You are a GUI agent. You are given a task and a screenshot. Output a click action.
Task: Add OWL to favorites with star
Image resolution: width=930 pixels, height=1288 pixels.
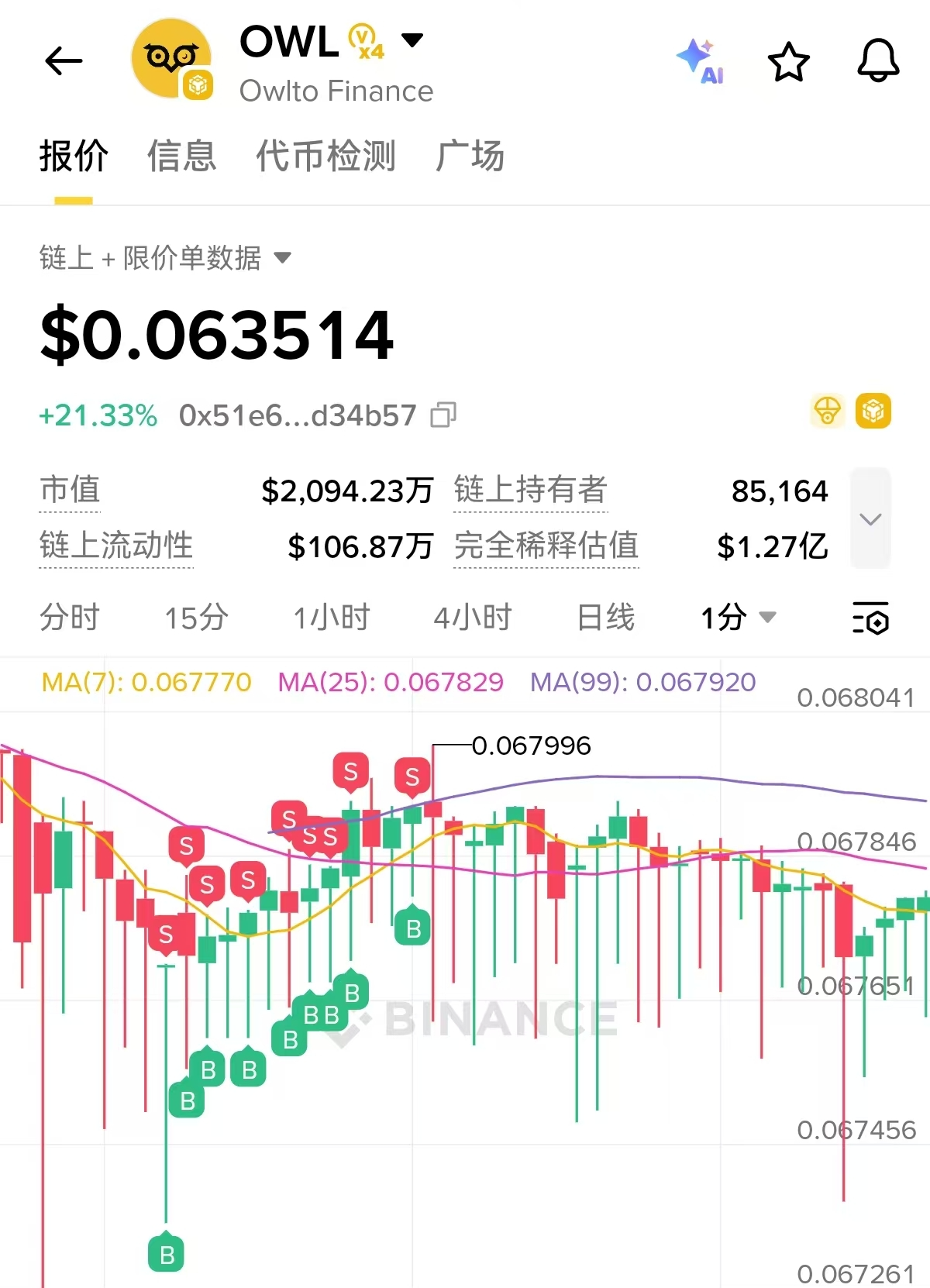(x=788, y=62)
